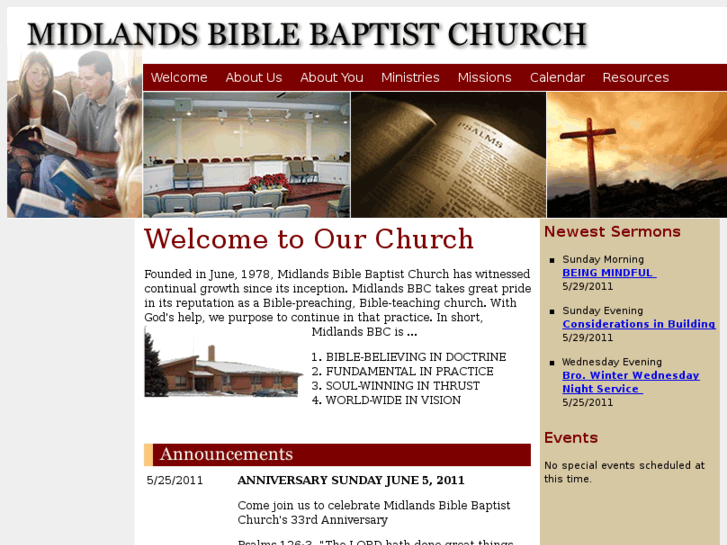The image size is (727, 545).
Task: Open the BEING MINDFUL sermon link
Action: (608, 273)
